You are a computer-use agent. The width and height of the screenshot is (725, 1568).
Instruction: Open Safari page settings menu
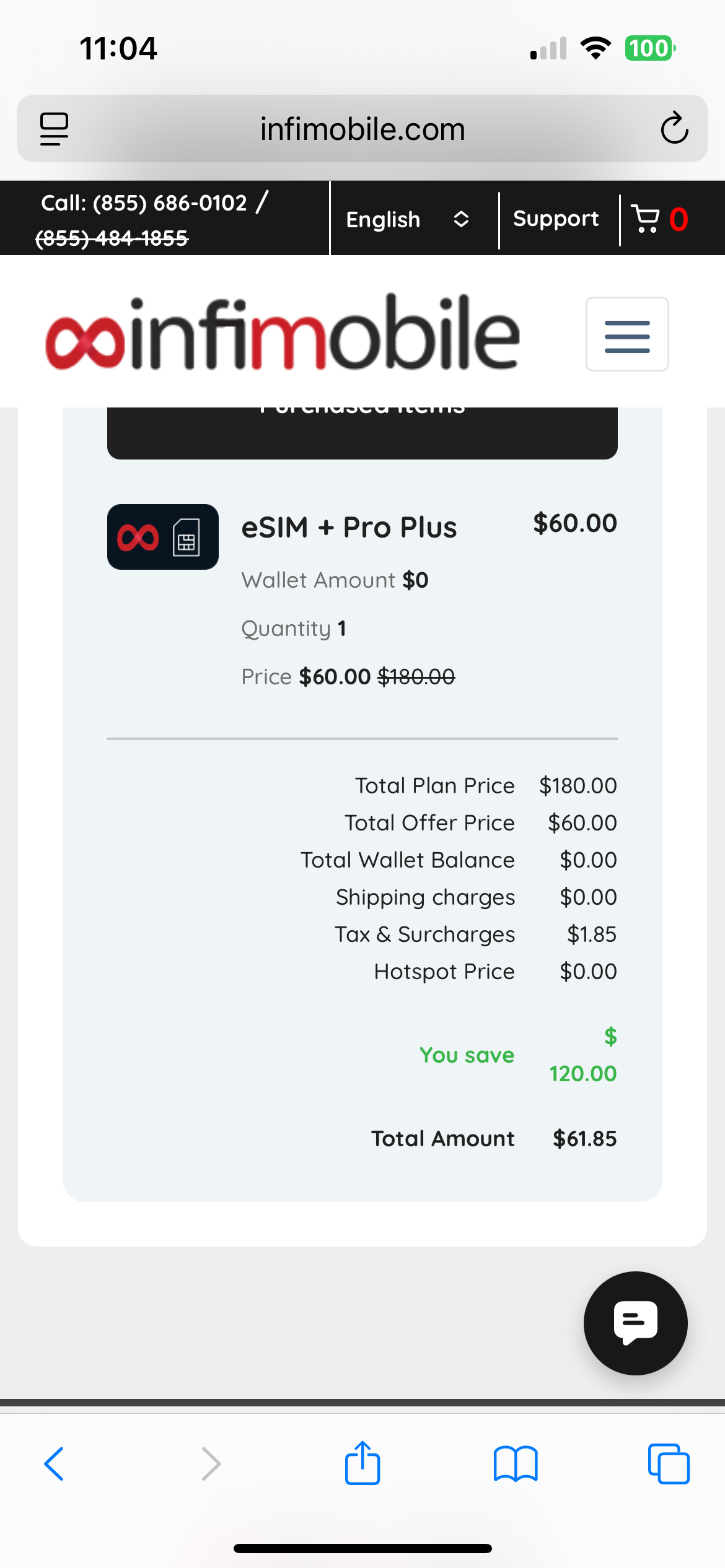[54, 129]
